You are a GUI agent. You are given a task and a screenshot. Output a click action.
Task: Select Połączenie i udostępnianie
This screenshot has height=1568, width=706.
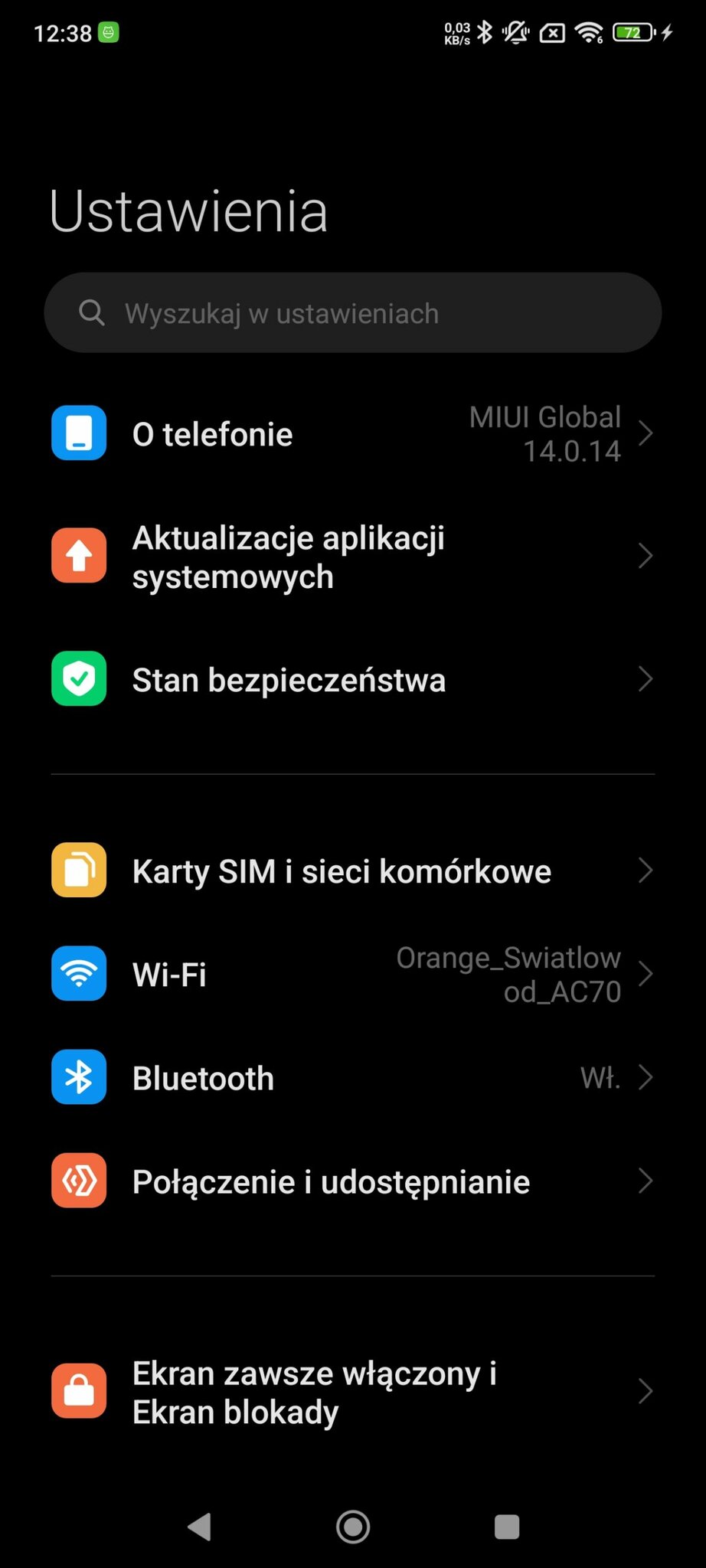(x=352, y=1181)
